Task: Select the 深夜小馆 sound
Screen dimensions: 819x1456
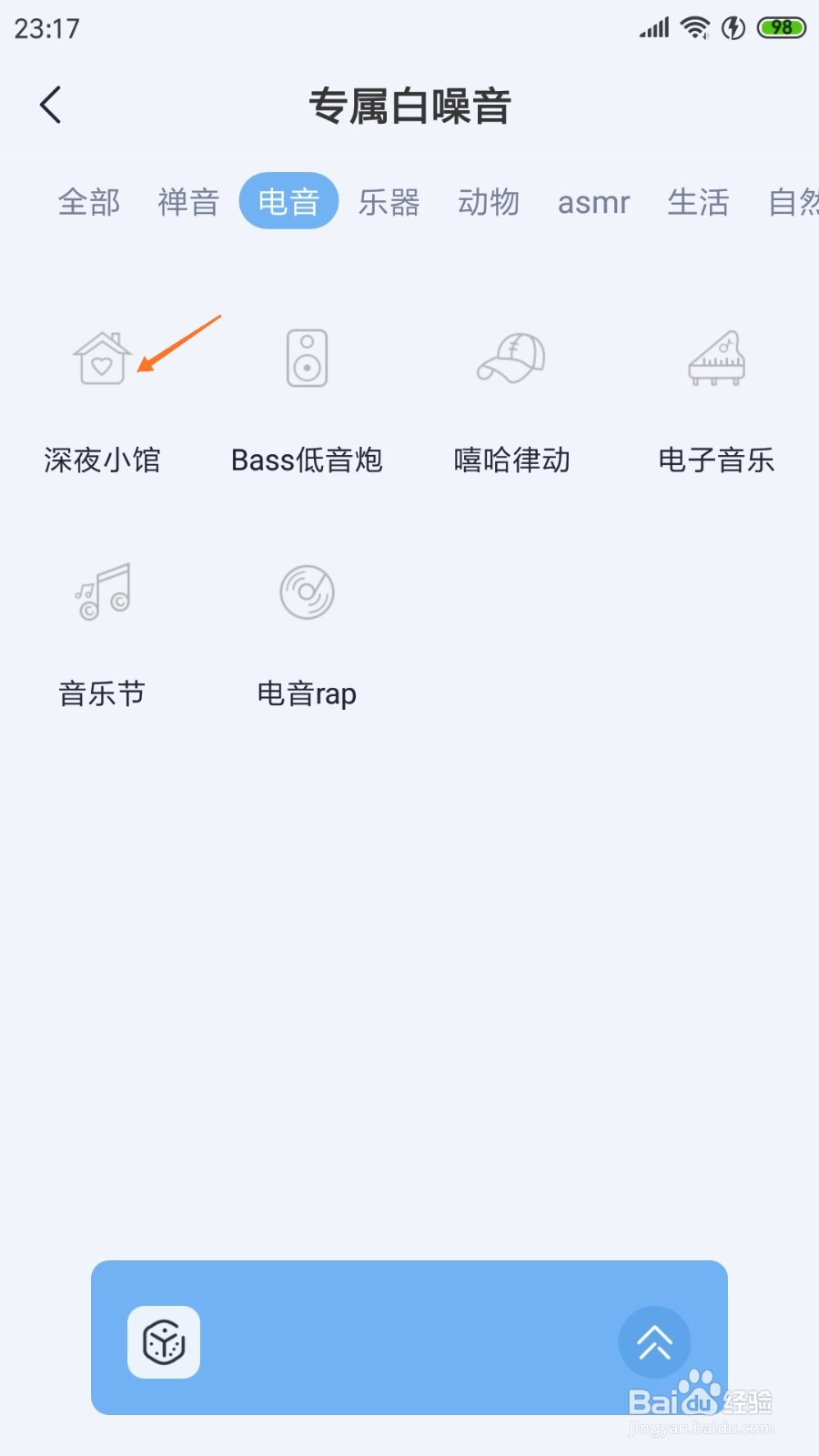Action: coord(102,400)
